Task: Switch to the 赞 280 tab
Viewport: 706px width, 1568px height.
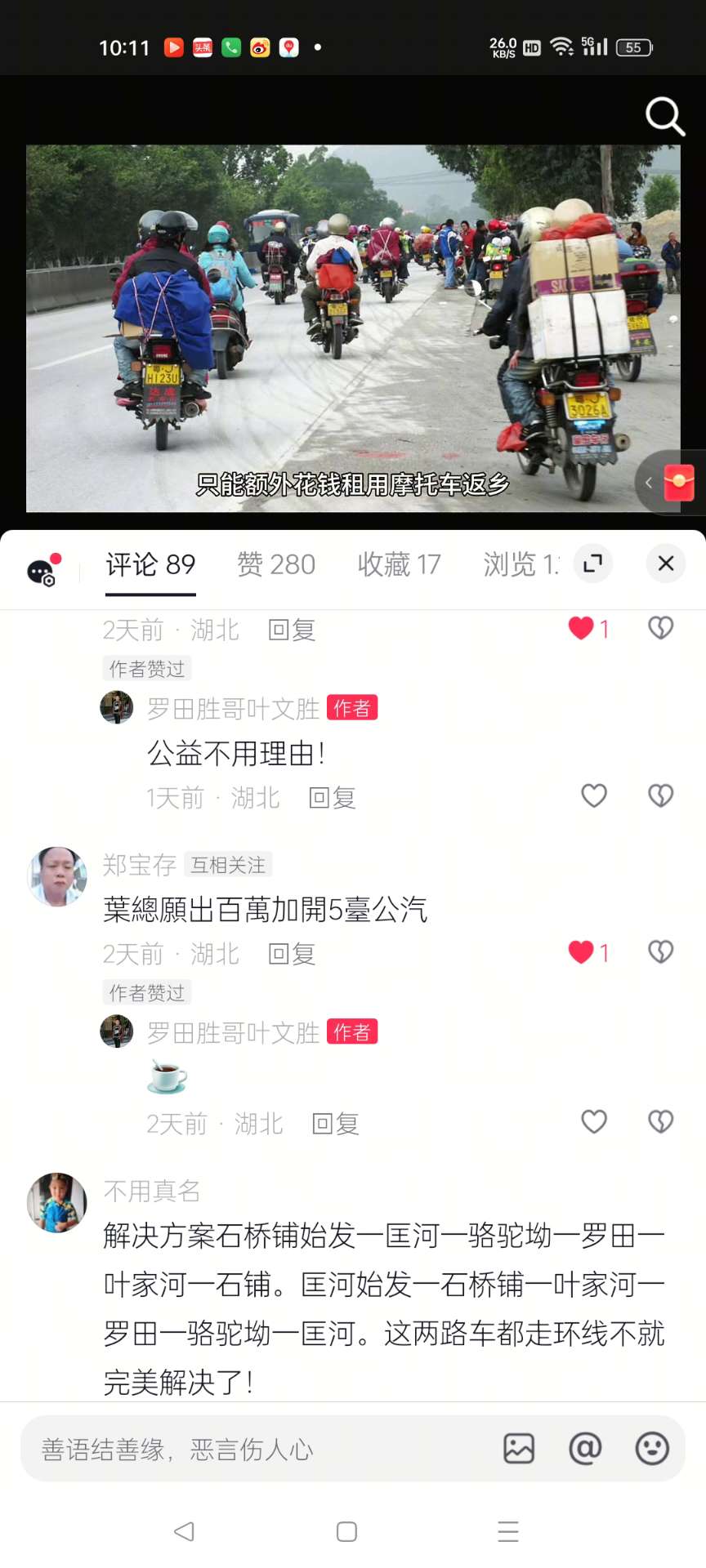Action: point(276,564)
